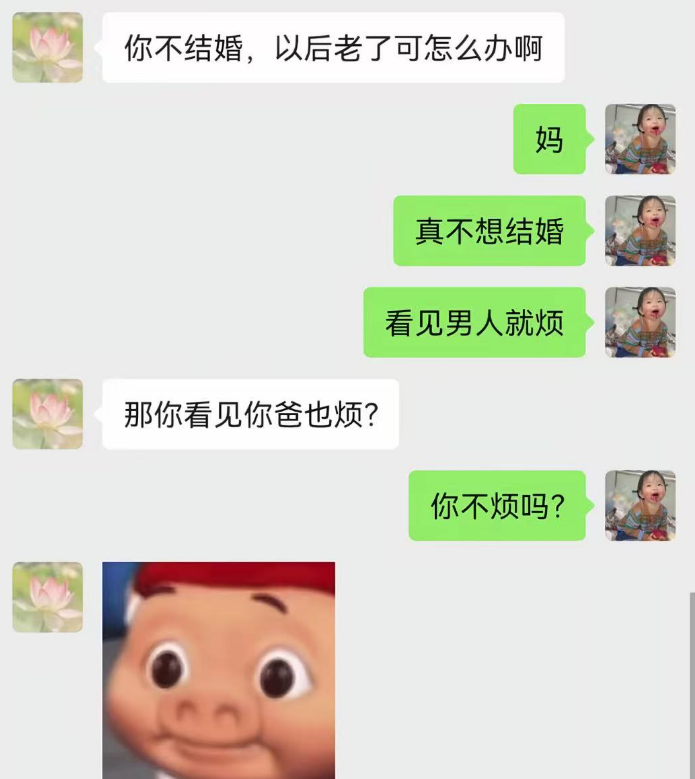
Task: Open sender avatar next to '你不烦吗?' message
Action: [640, 506]
